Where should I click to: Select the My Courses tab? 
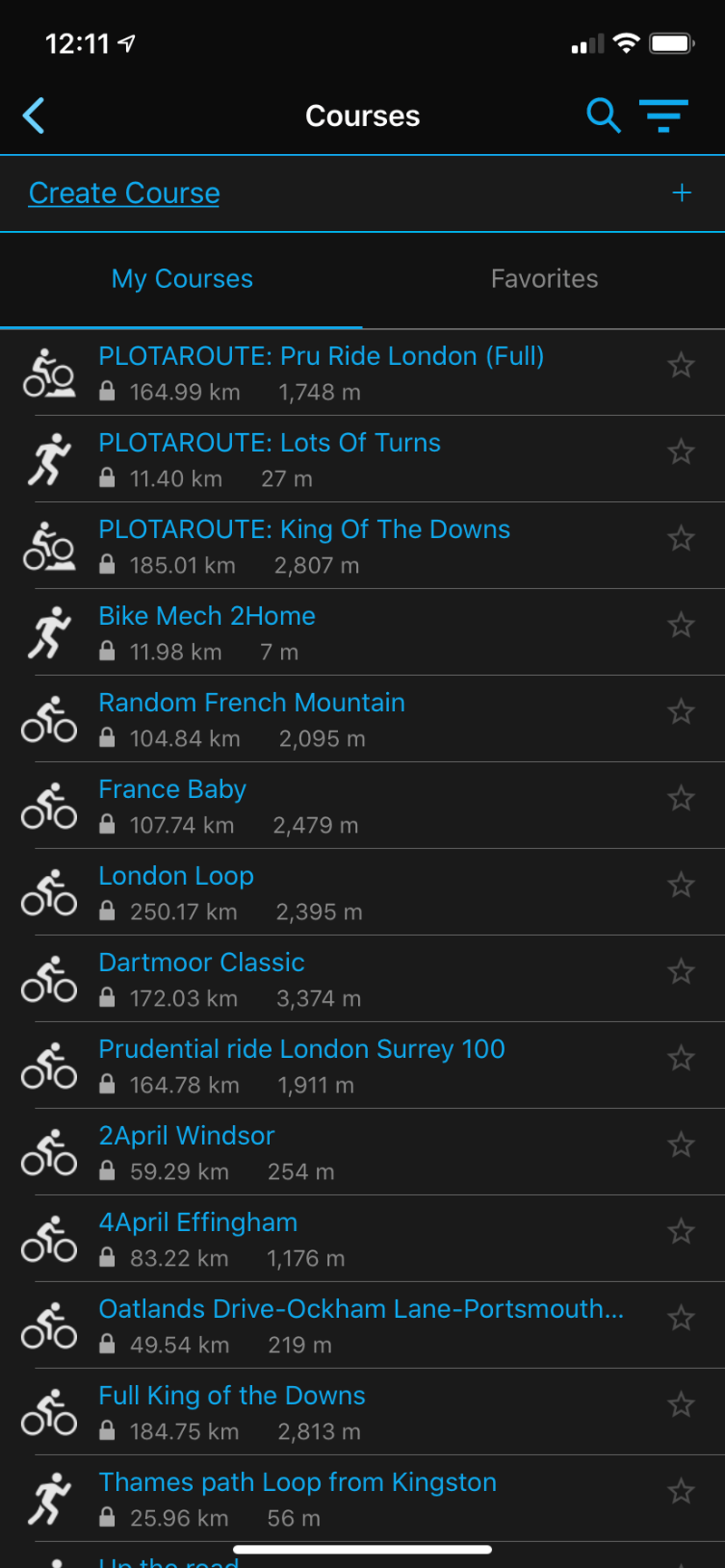181,278
